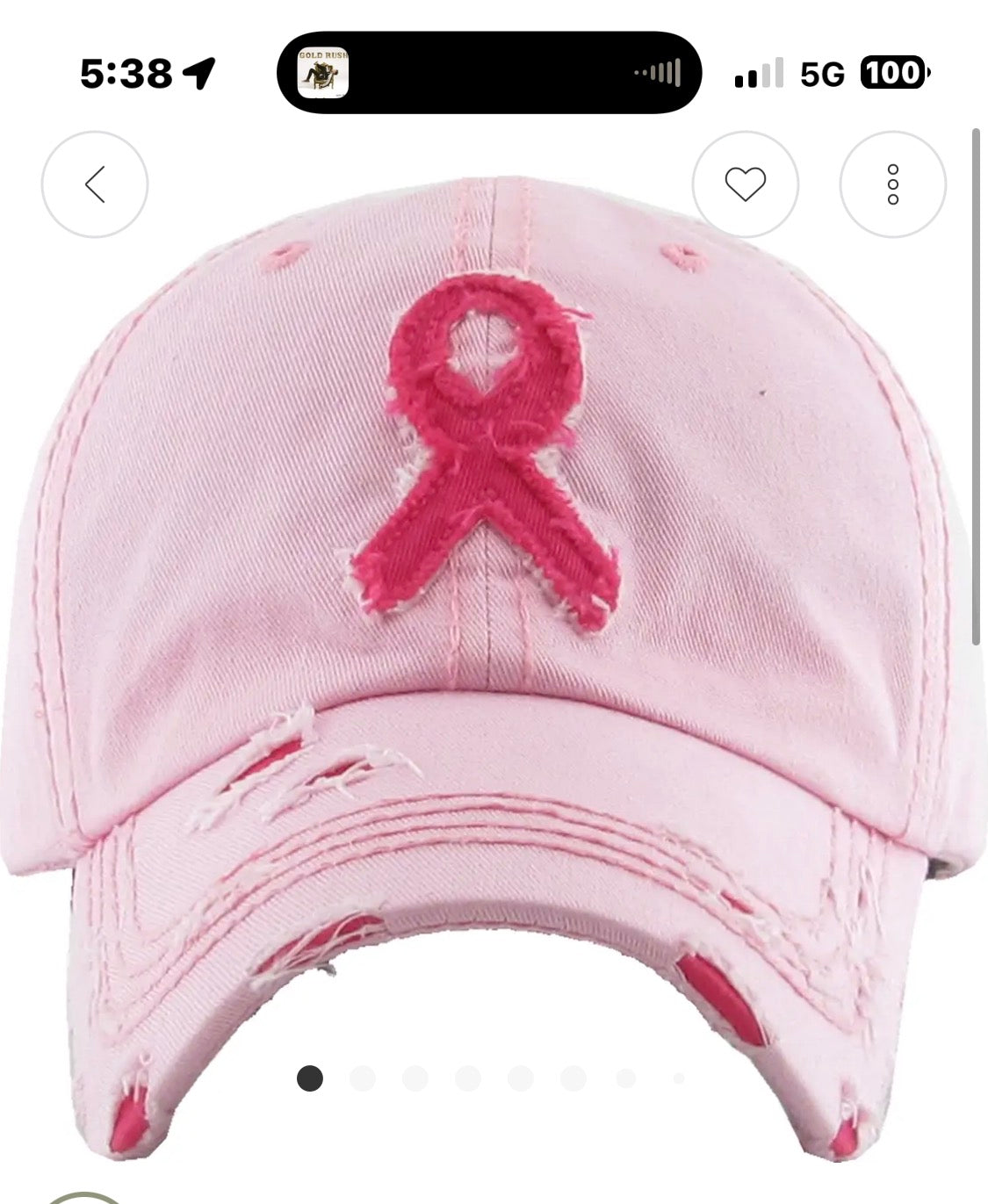Go back to the previous page
The width and height of the screenshot is (988, 1204).
click(95, 184)
